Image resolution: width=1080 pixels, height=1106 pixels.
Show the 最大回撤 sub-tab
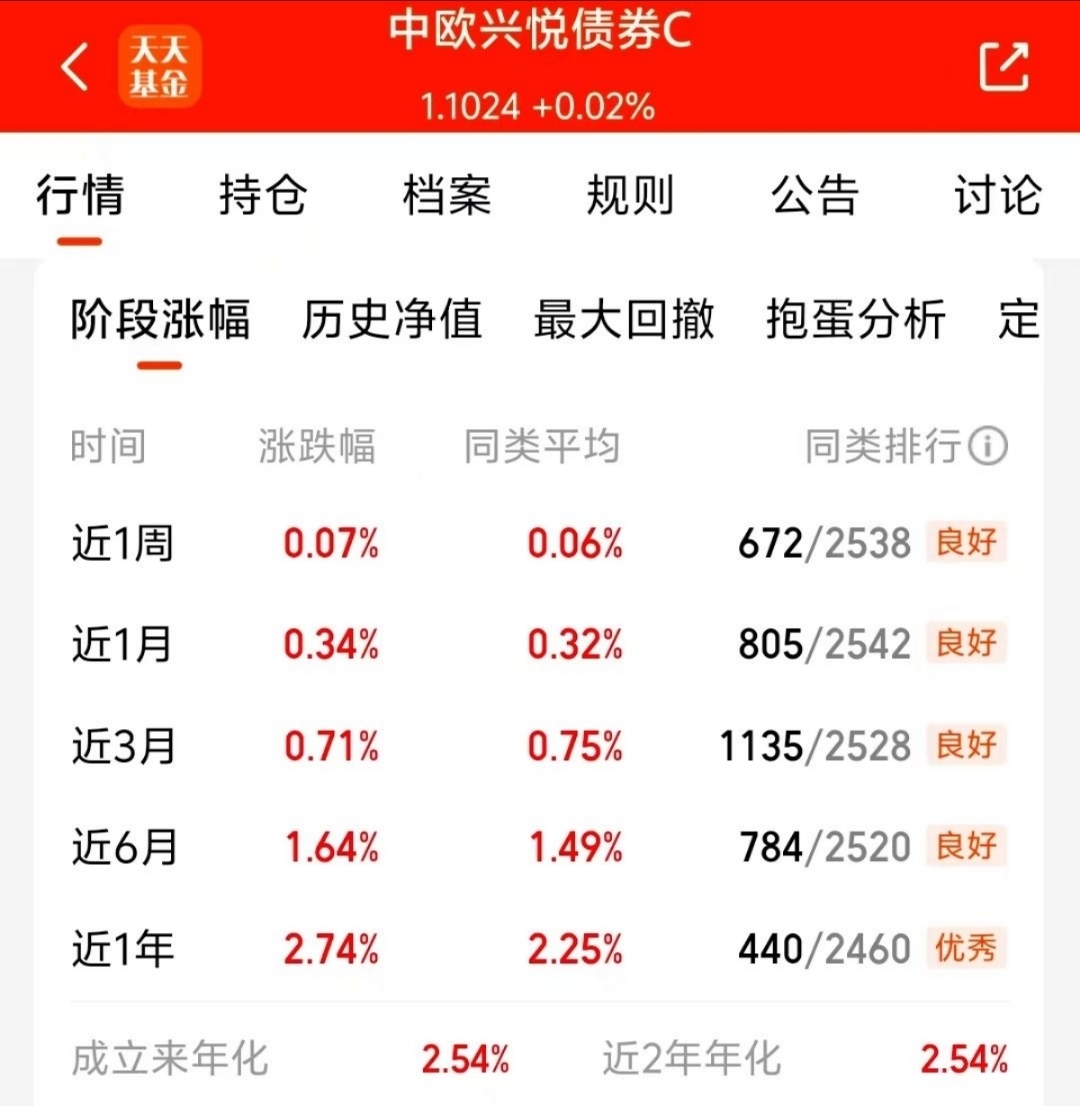point(624,320)
